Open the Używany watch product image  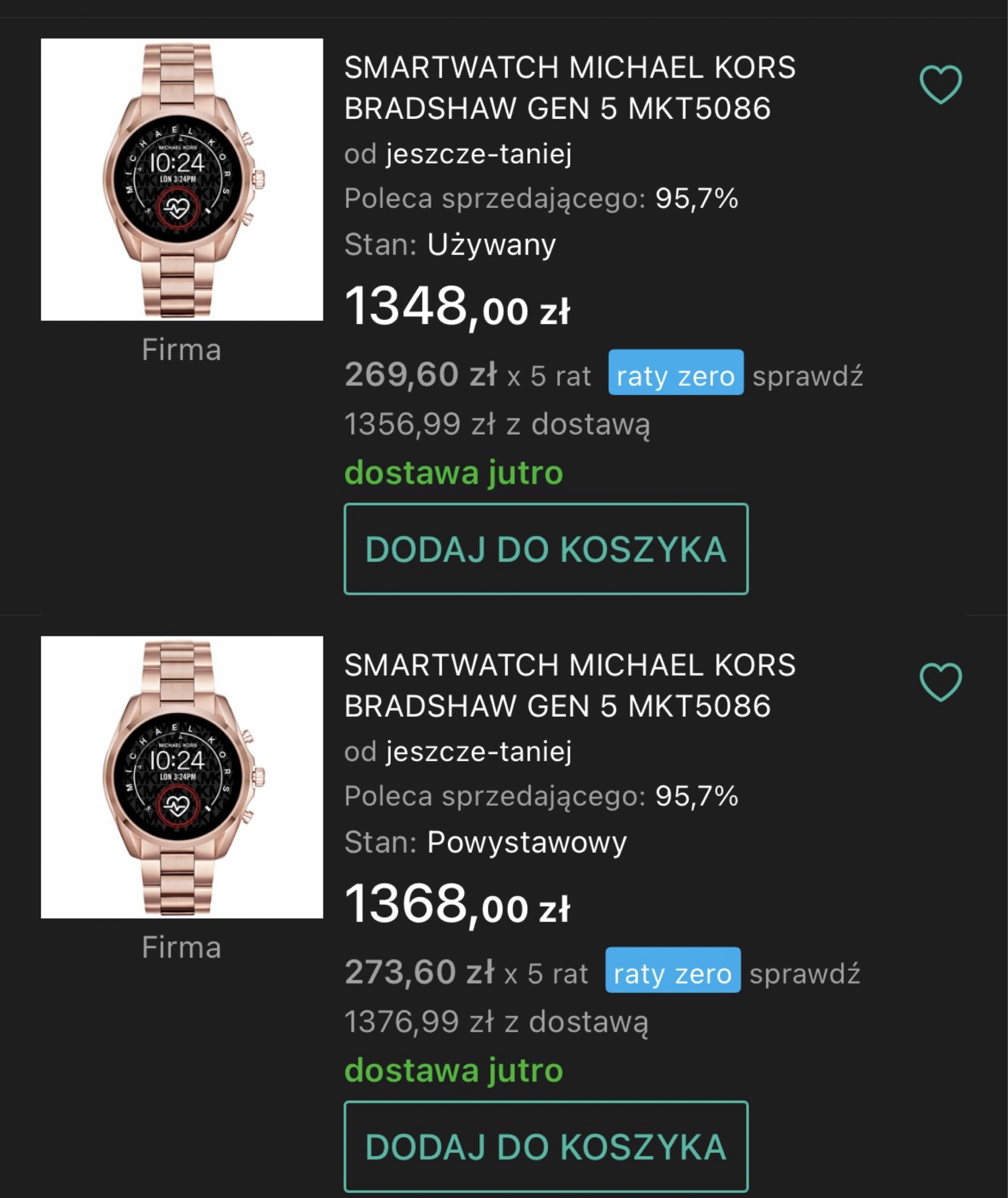coord(182,179)
